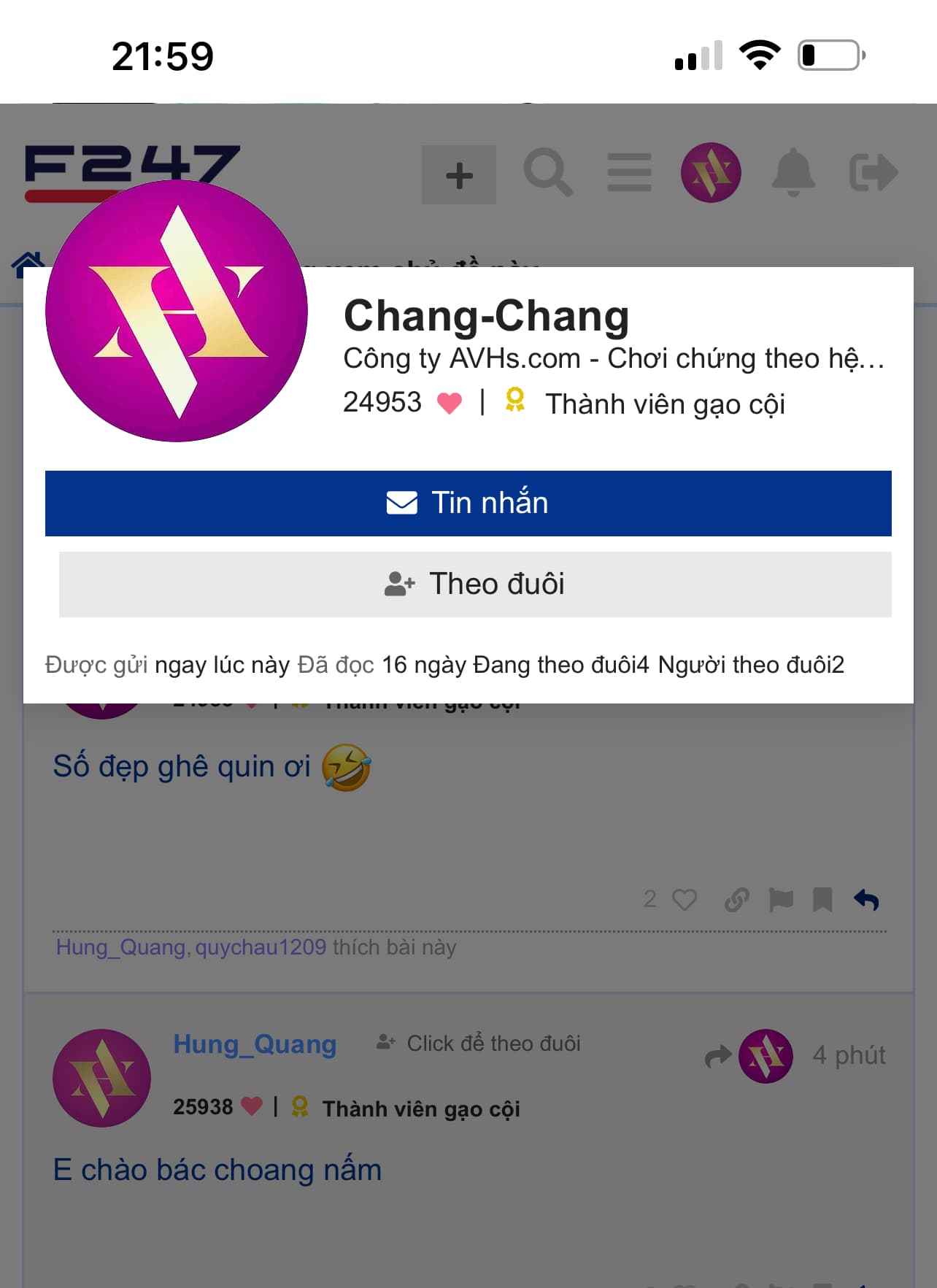Like the post "Số đẹp ghê quin ơi"
The height and width of the screenshot is (1288, 937).
tap(684, 900)
